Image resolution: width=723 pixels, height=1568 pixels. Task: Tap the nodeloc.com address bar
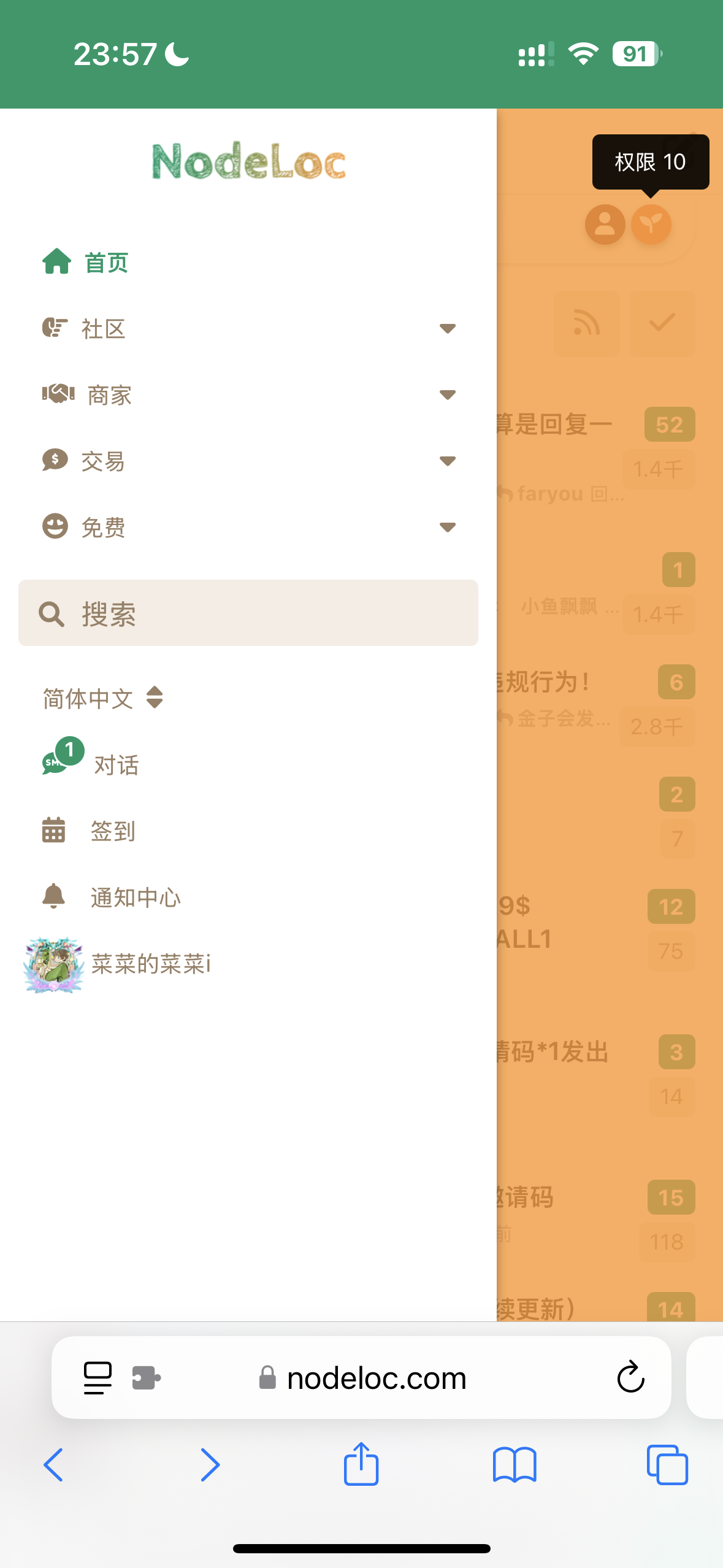coord(377,1378)
